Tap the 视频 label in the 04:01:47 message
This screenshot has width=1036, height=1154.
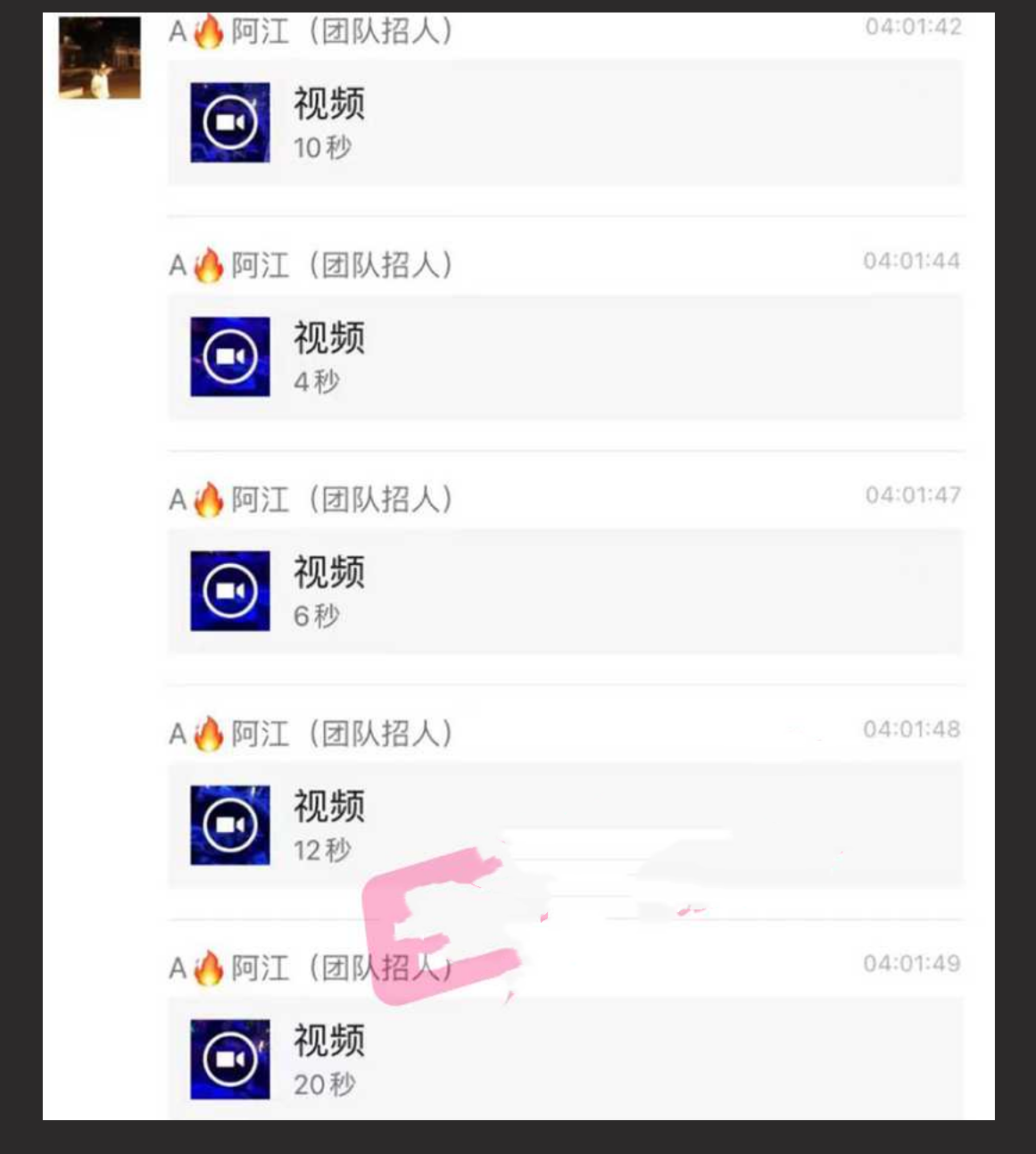click(328, 574)
